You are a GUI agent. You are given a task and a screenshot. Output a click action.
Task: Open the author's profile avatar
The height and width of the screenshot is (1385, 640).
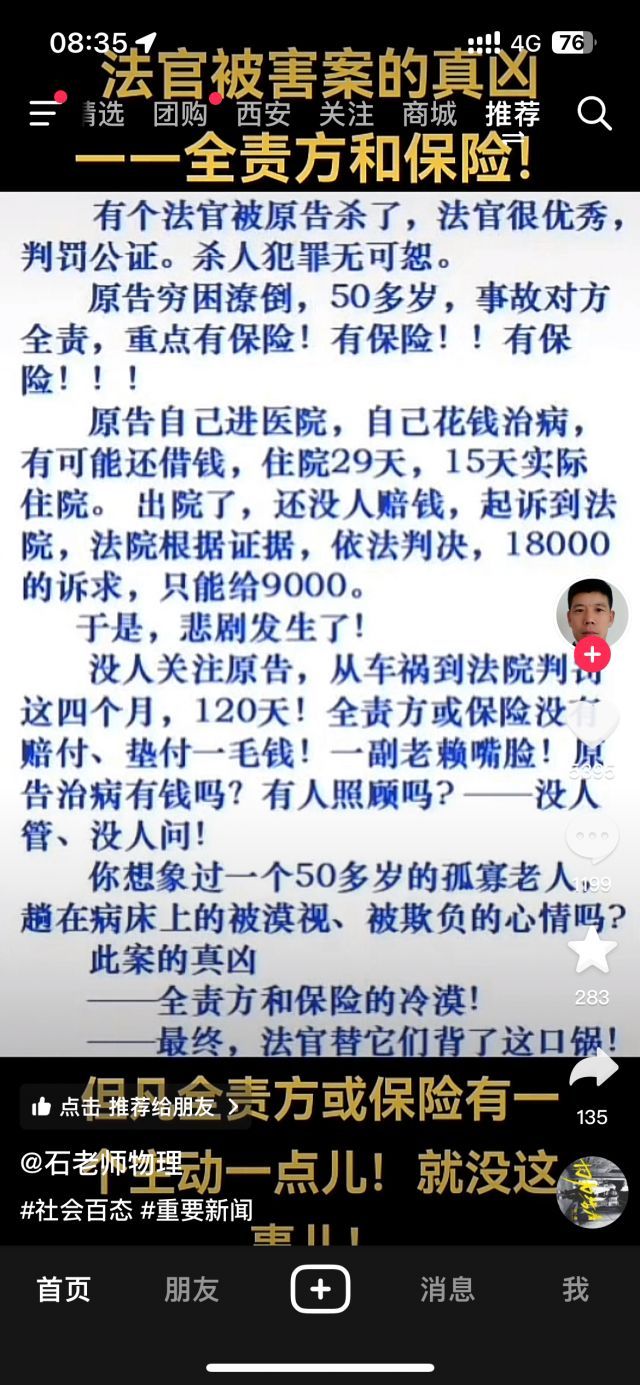pos(592,613)
